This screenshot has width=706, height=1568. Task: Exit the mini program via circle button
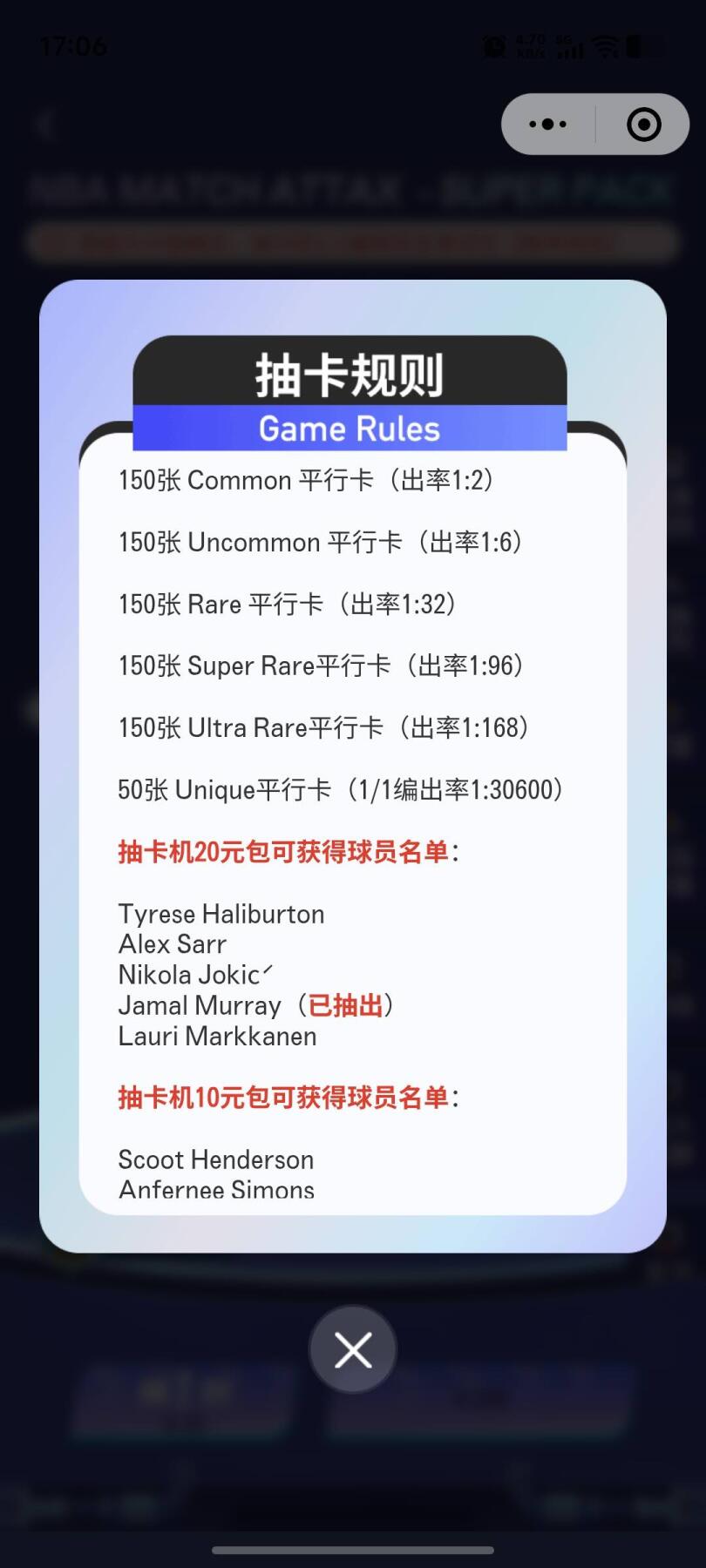[644, 125]
